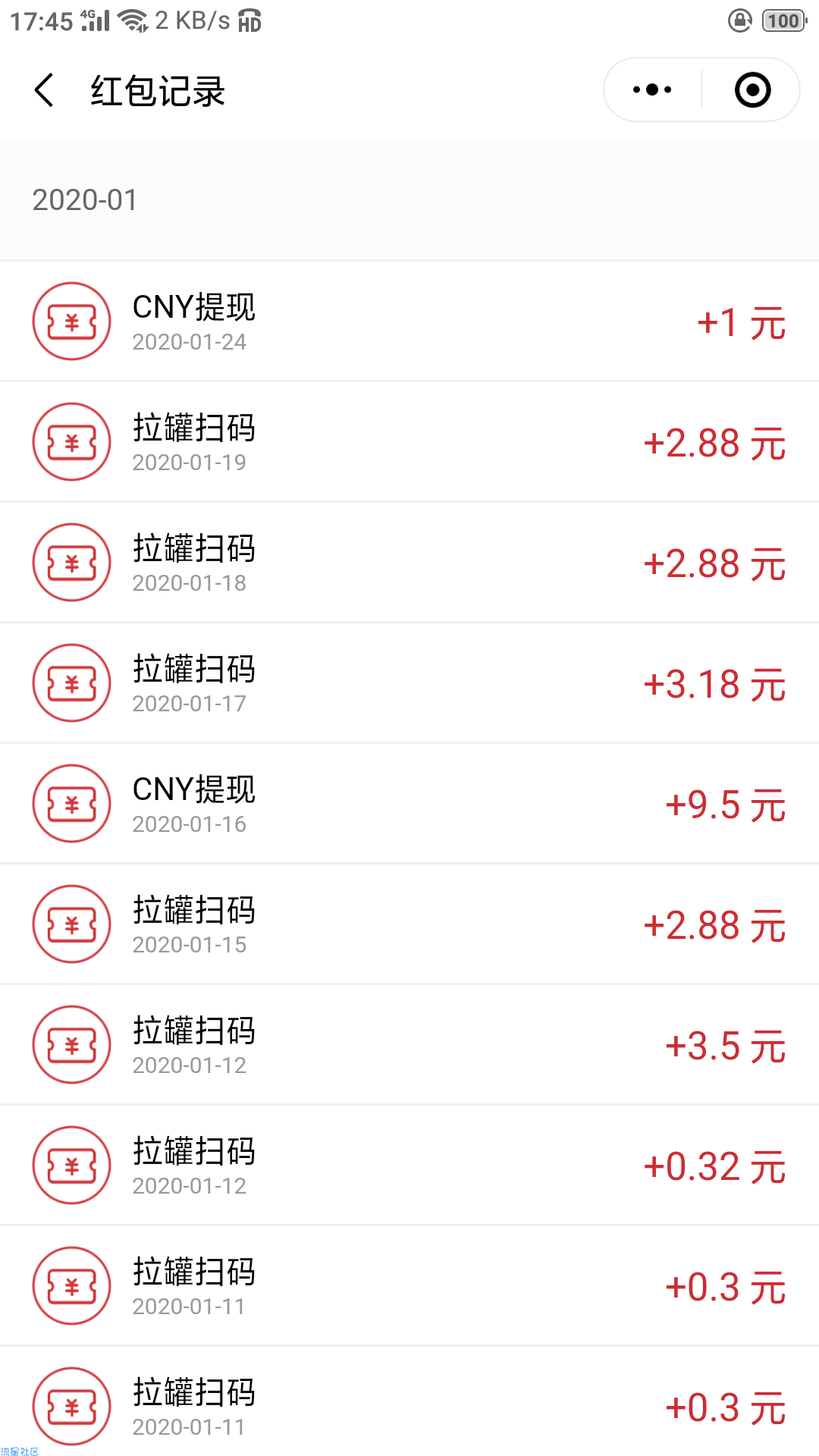Go back from 红包记录 page
819x1456 pixels.
[45, 90]
